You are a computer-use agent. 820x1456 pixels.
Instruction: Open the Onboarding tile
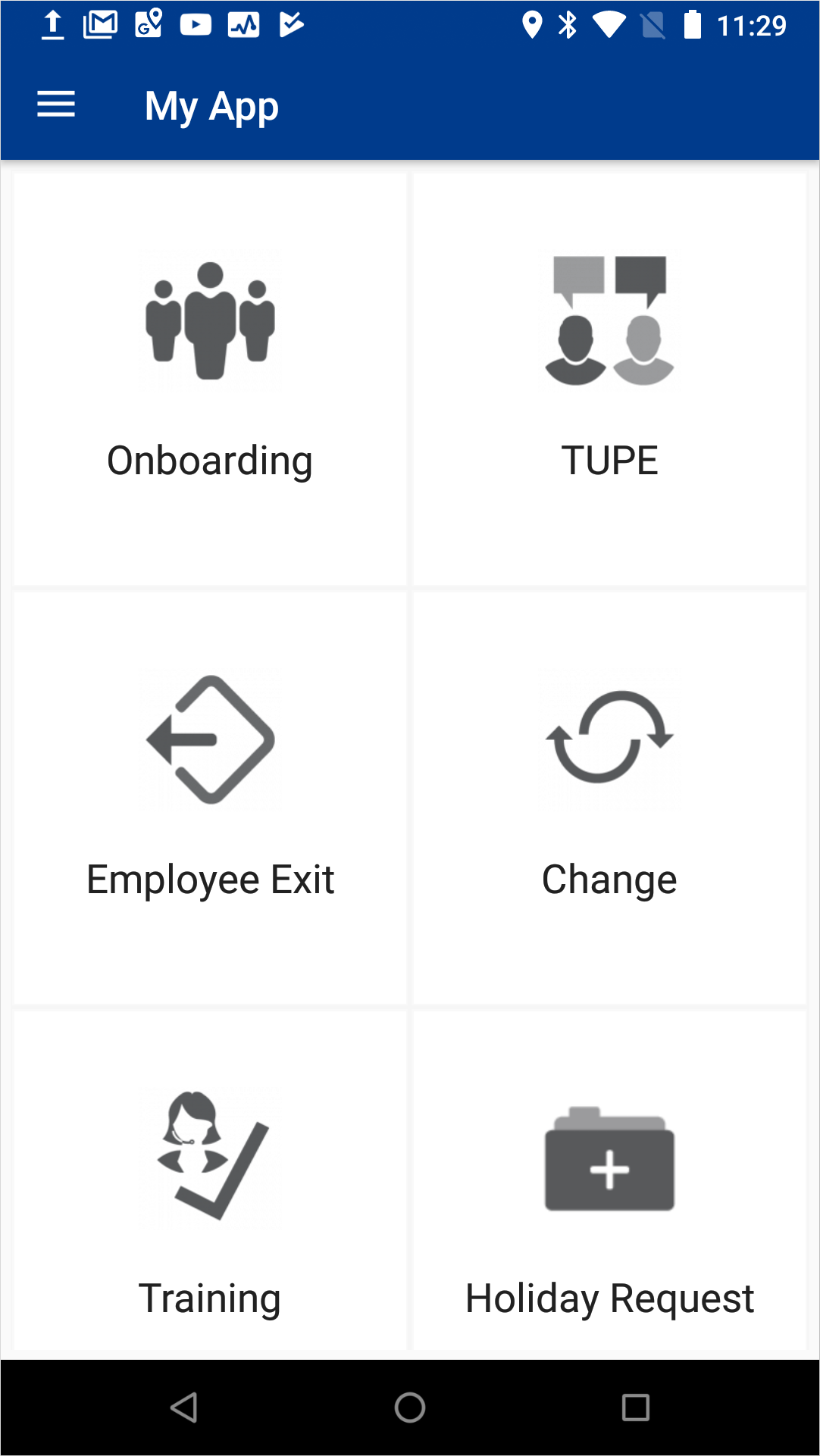click(210, 379)
